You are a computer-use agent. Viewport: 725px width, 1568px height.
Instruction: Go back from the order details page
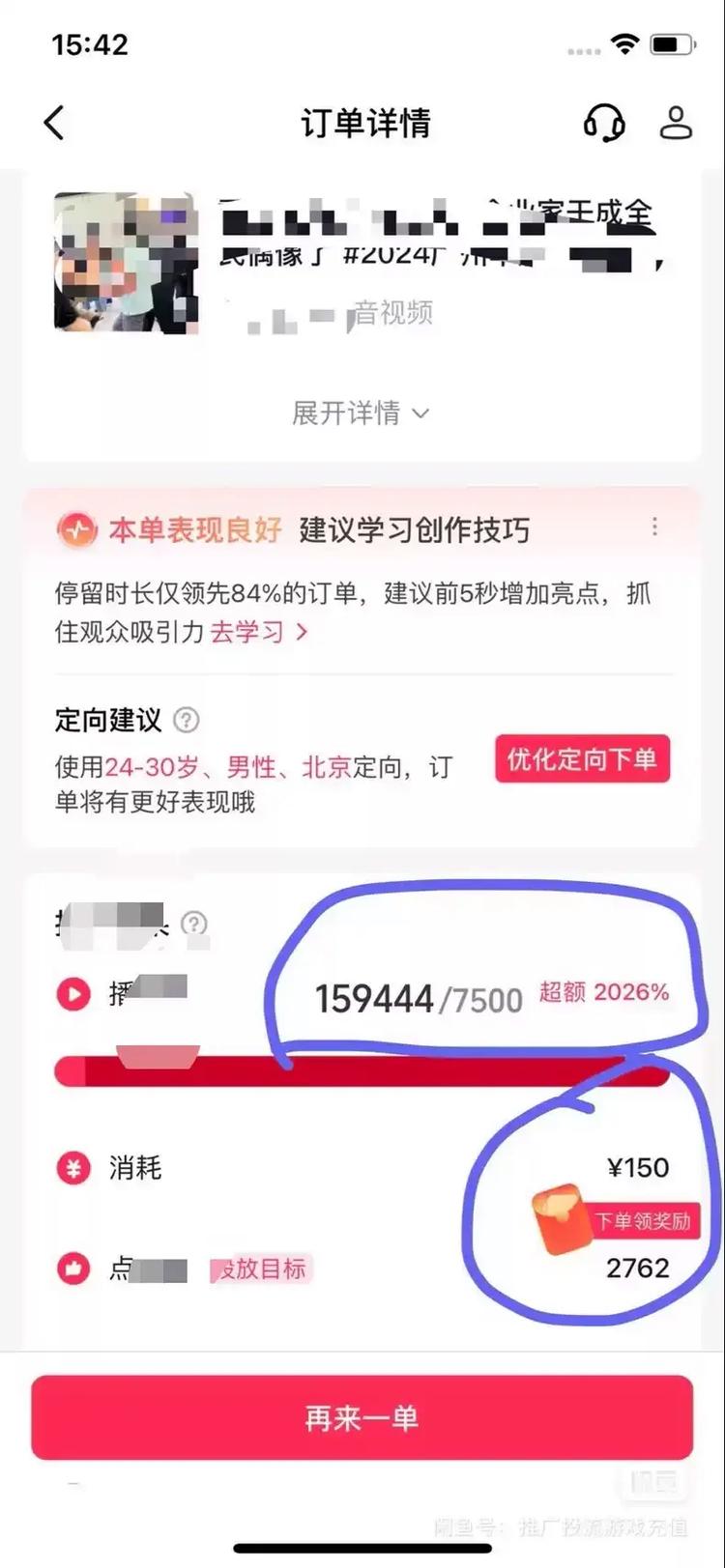pyautogui.click(x=54, y=123)
